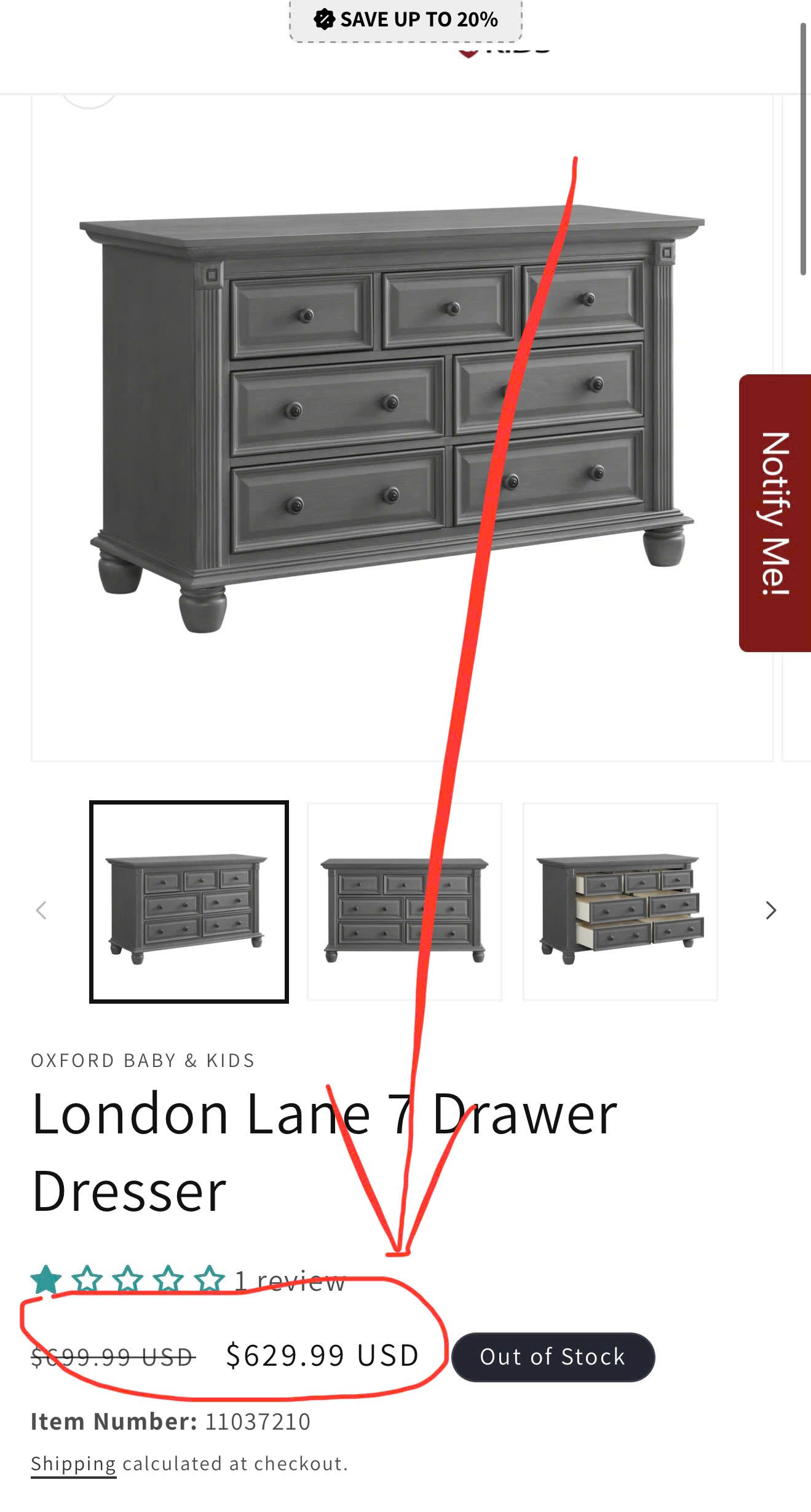Show previous thumbnails with left arrow
This screenshot has width=811, height=1512.
(42, 910)
